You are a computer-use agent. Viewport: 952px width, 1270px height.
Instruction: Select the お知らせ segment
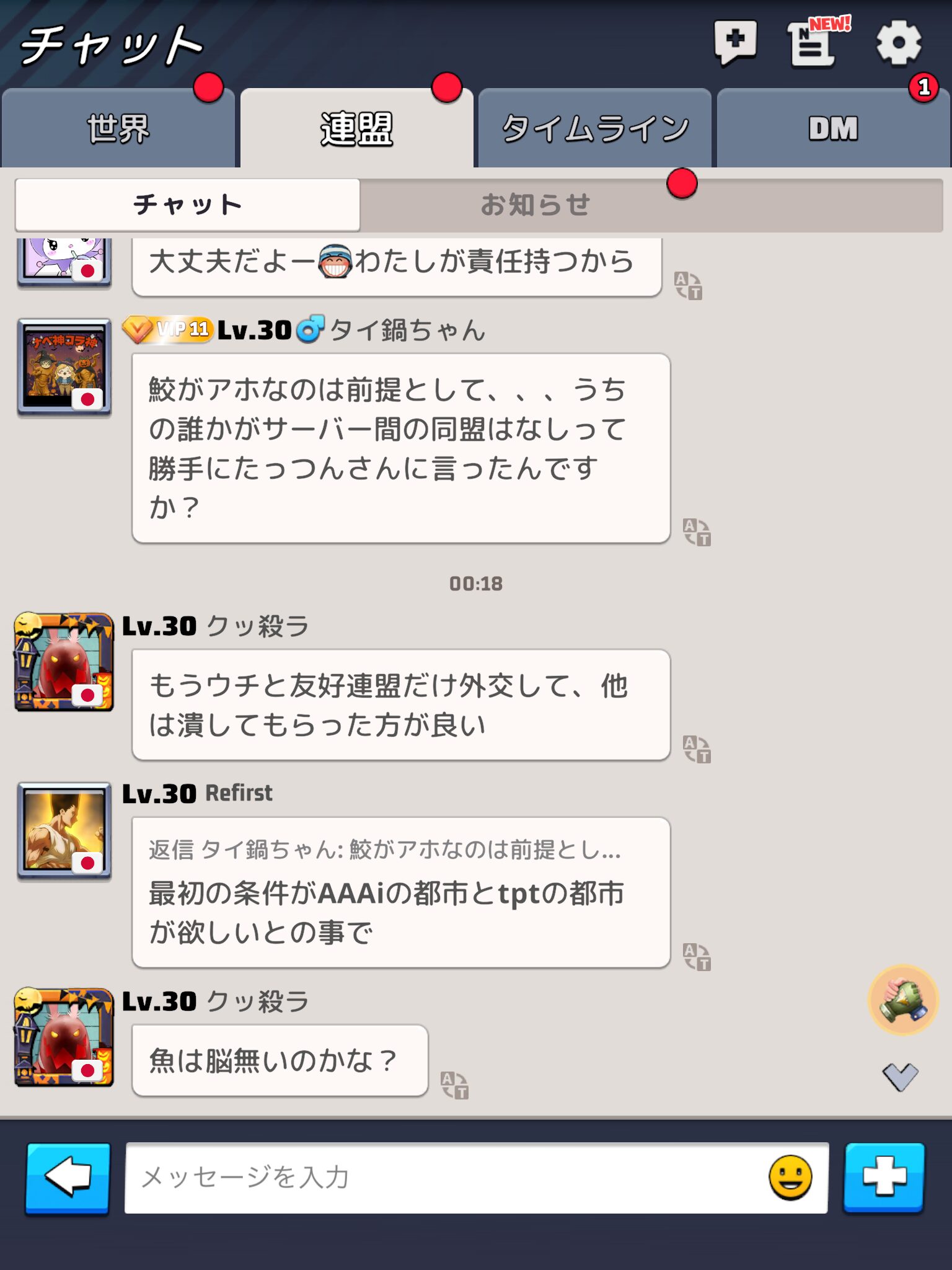pyautogui.click(x=535, y=205)
